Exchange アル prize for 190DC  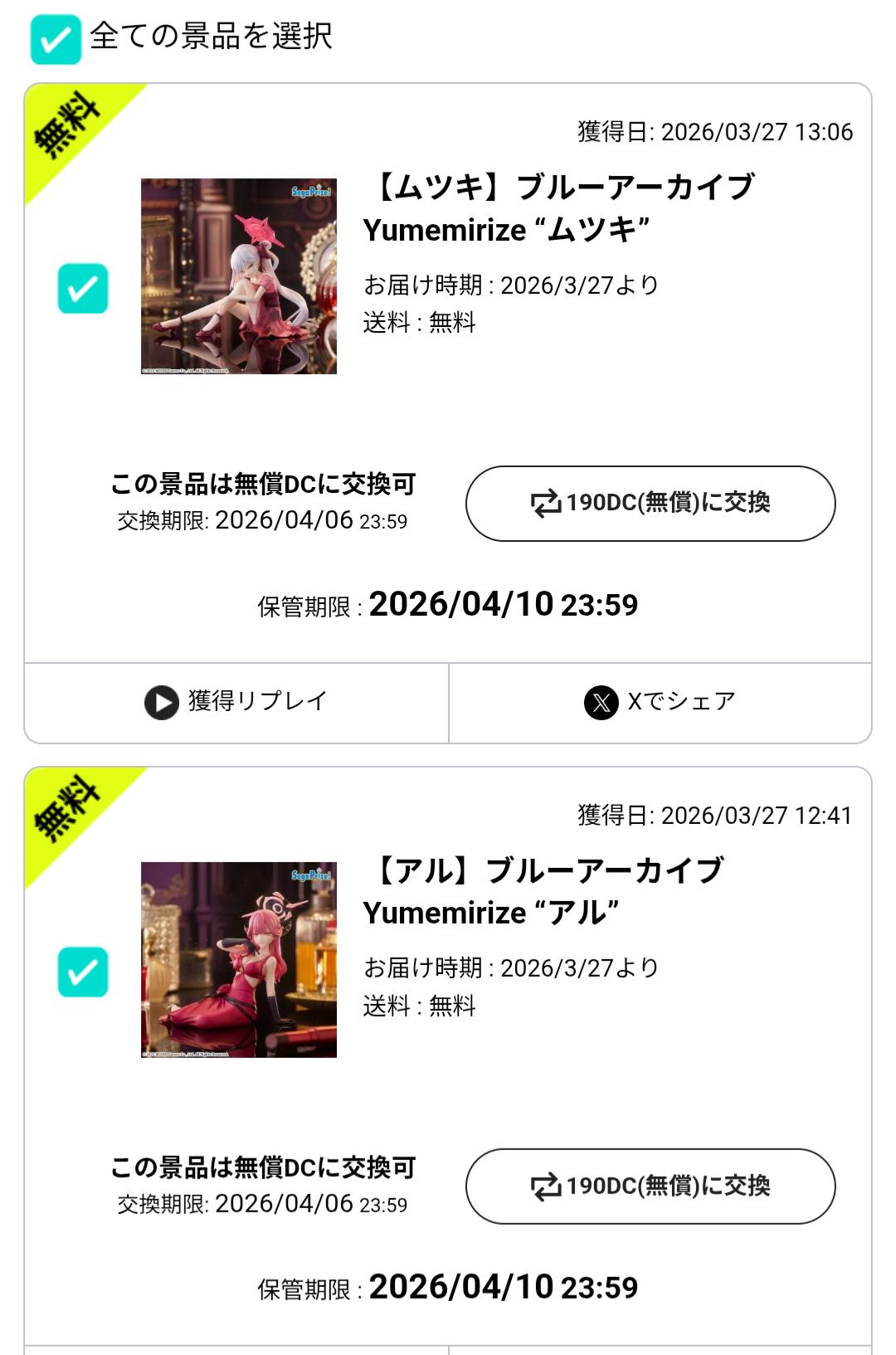pos(650,1187)
